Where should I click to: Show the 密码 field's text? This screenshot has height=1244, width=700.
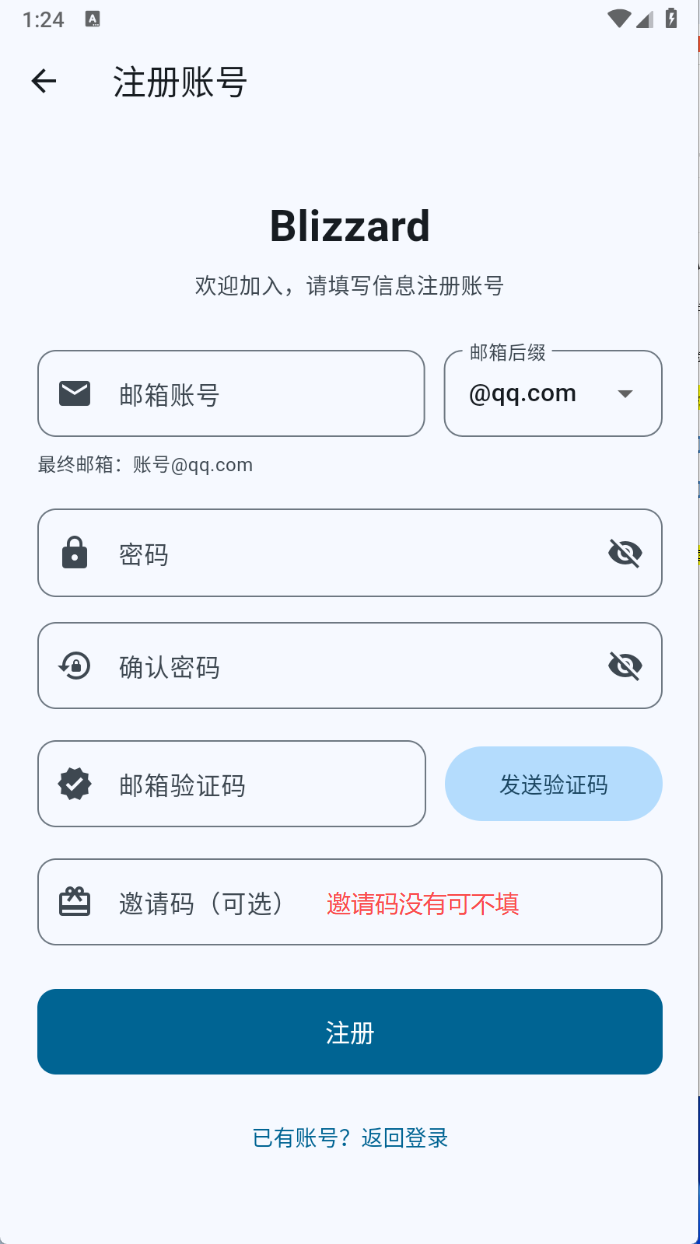(x=625, y=553)
